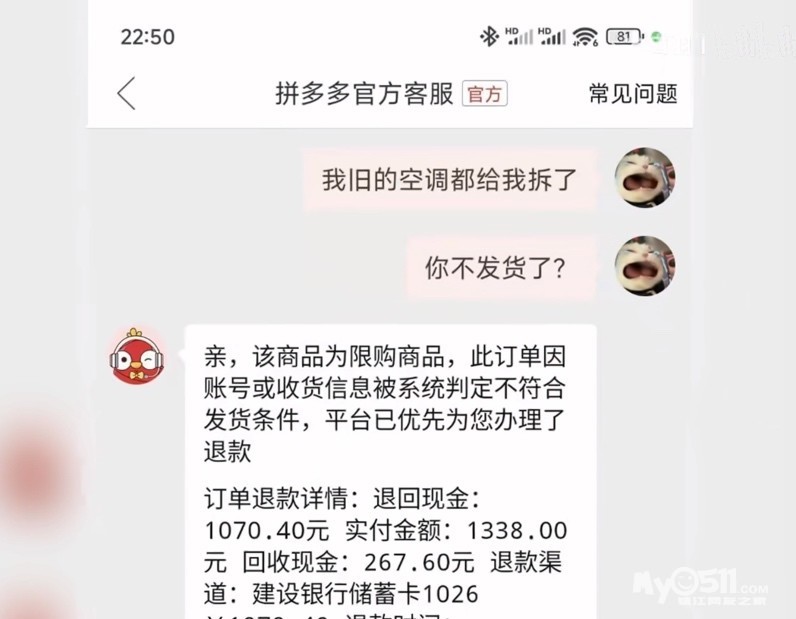Screen dimensions: 796x619
Task: Go back from the customer service chat
Action: (x=126, y=94)
